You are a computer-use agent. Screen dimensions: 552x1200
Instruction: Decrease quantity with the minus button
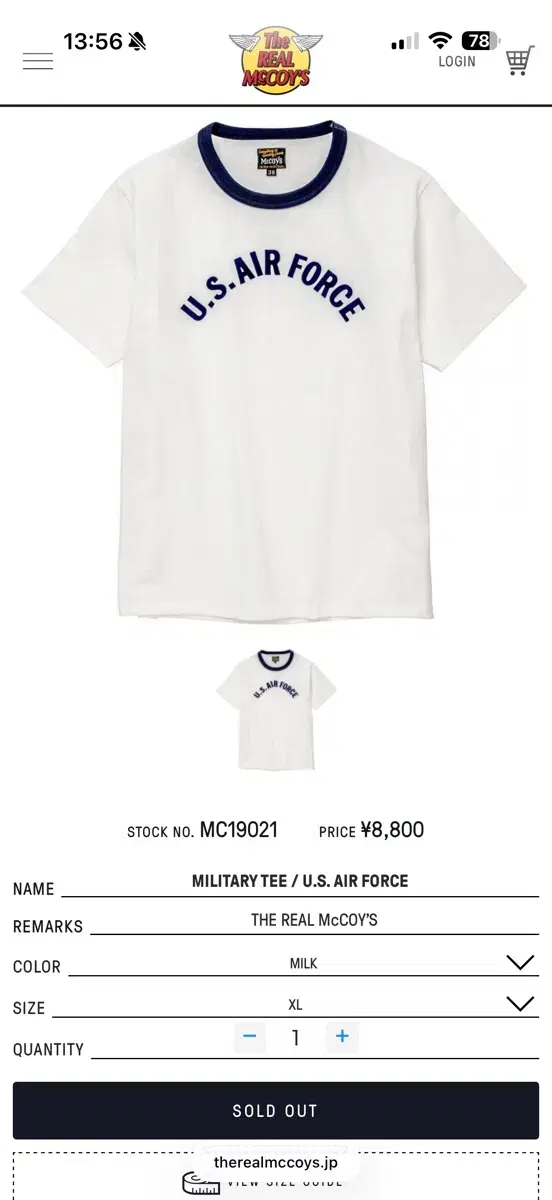250,1037
